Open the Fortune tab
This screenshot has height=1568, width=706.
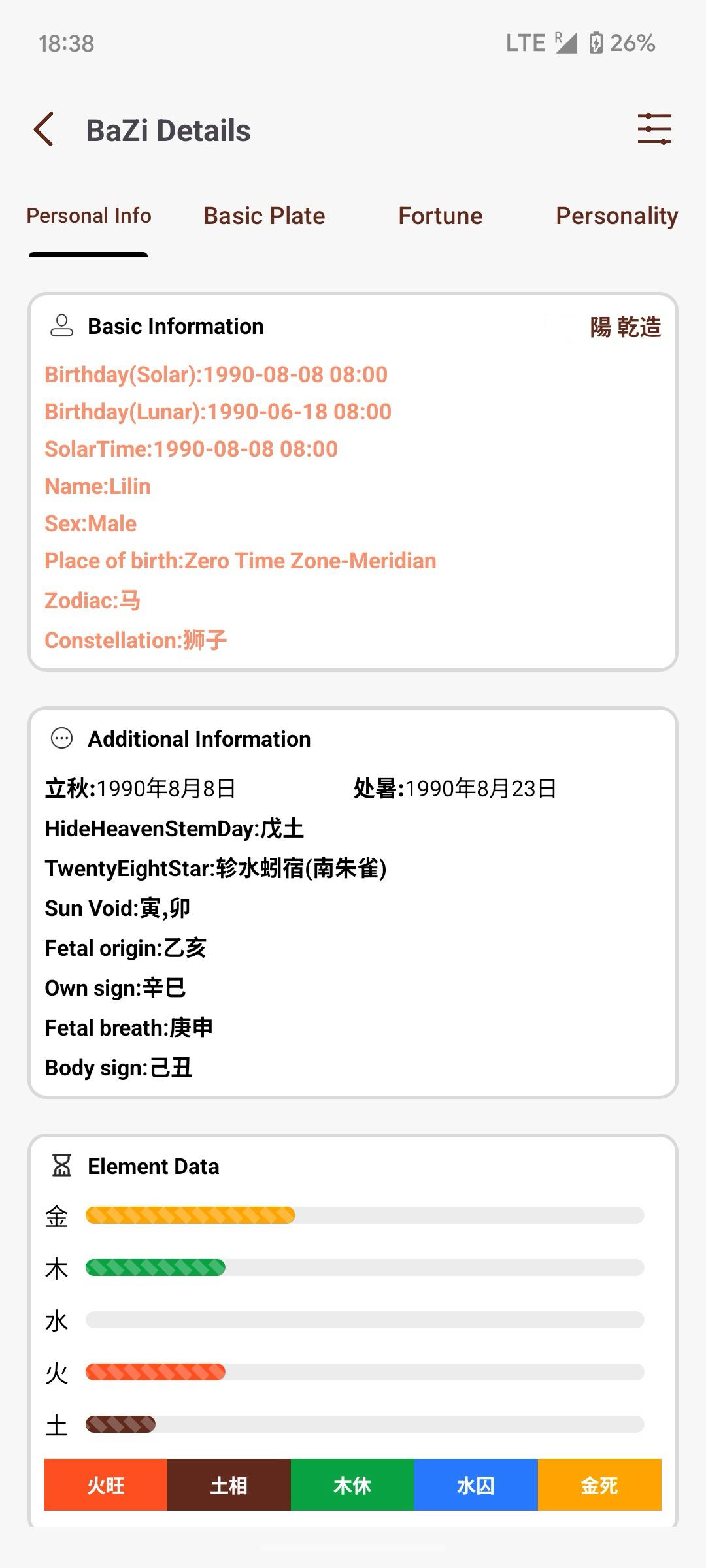[439, 215]
